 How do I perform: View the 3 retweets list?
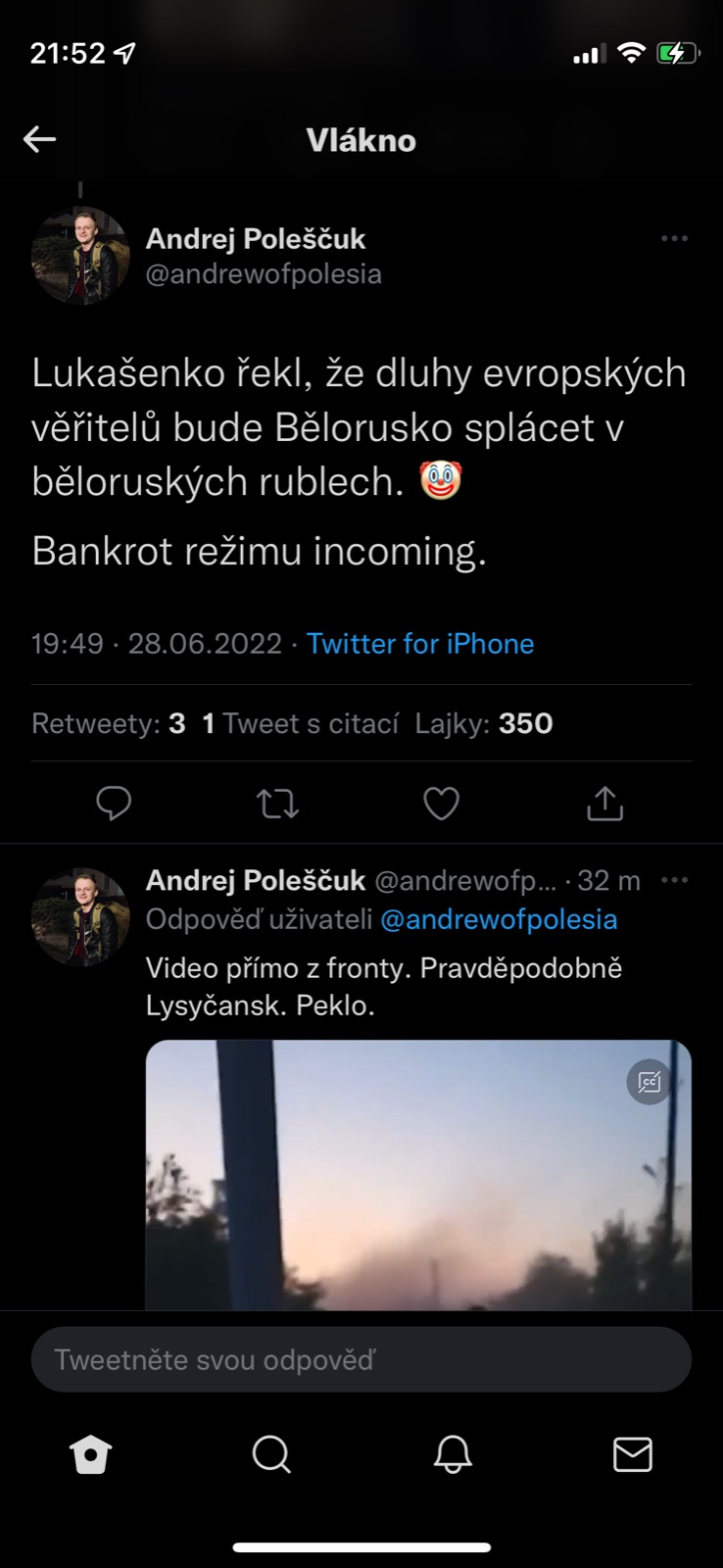(108, 723)
